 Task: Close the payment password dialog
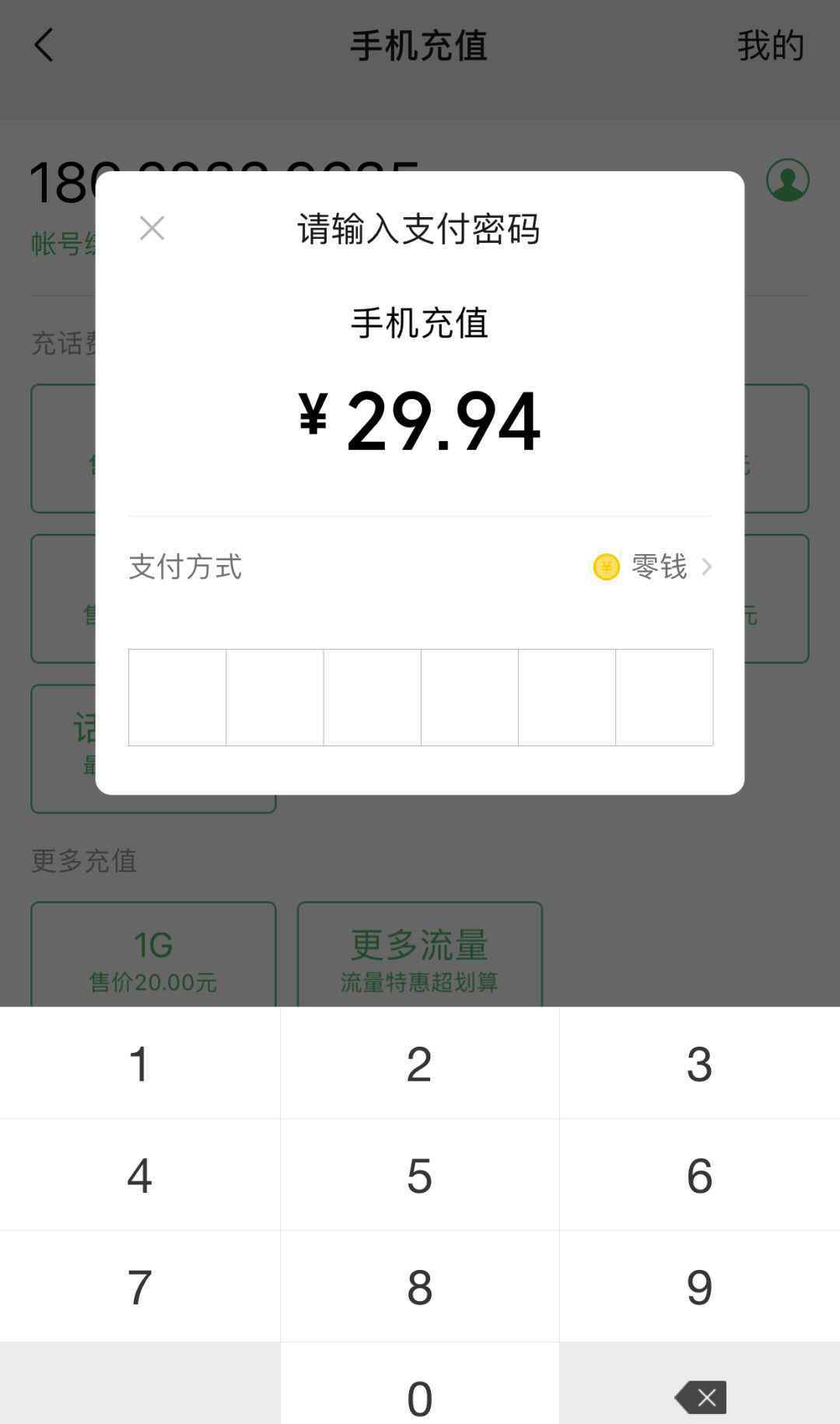tap(152, 228)
